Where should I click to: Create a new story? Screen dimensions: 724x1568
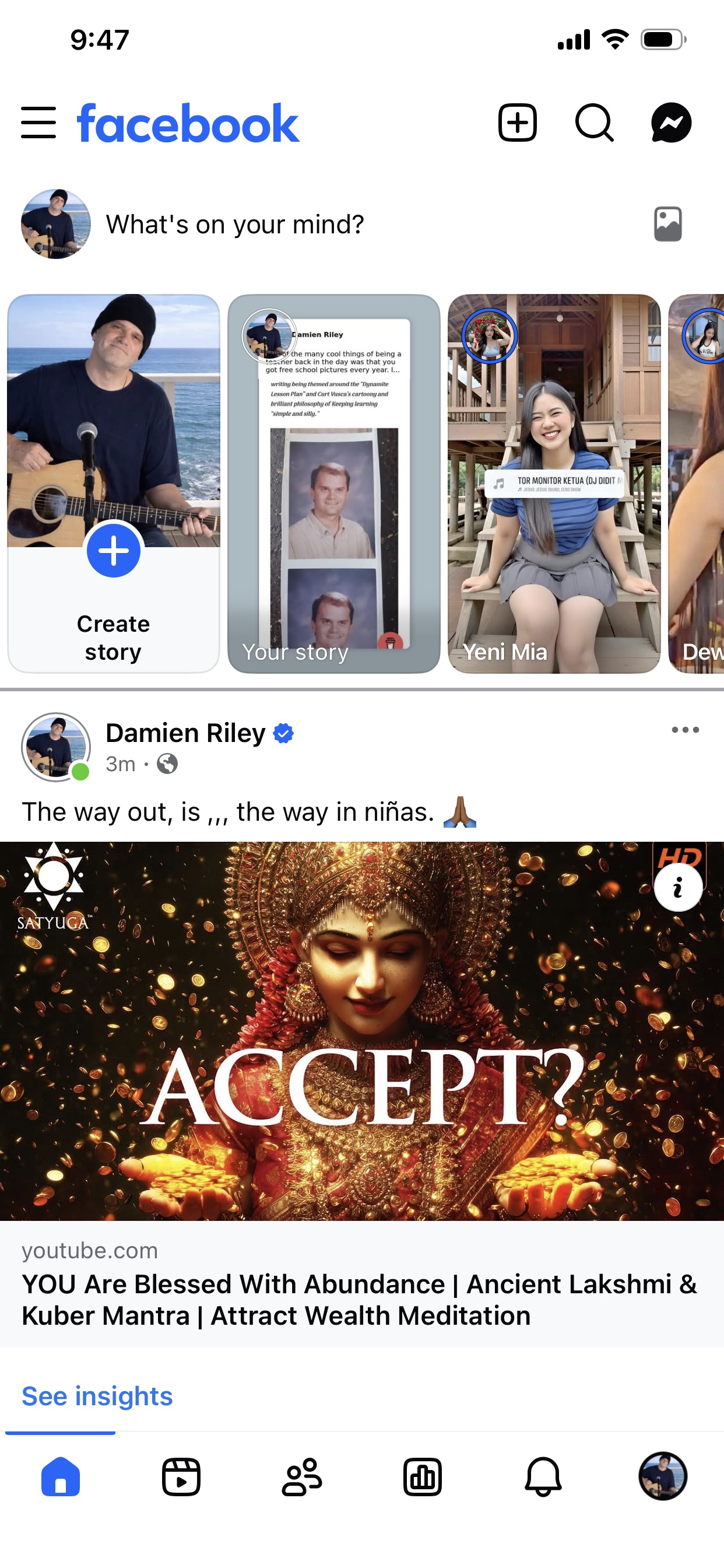coord(114,551)
